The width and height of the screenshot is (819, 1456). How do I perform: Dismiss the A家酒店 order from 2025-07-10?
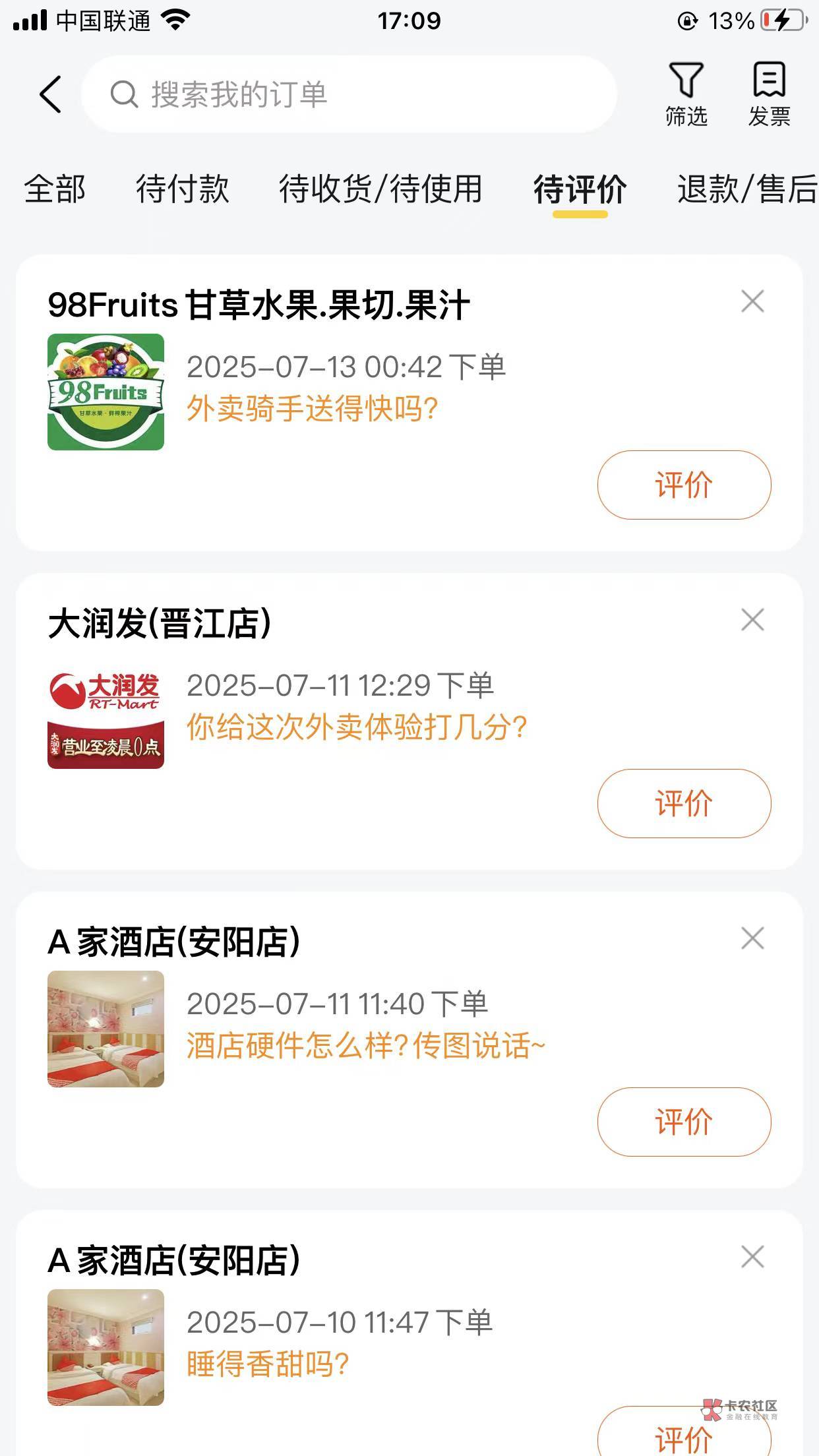click(x=752, y=1257)
